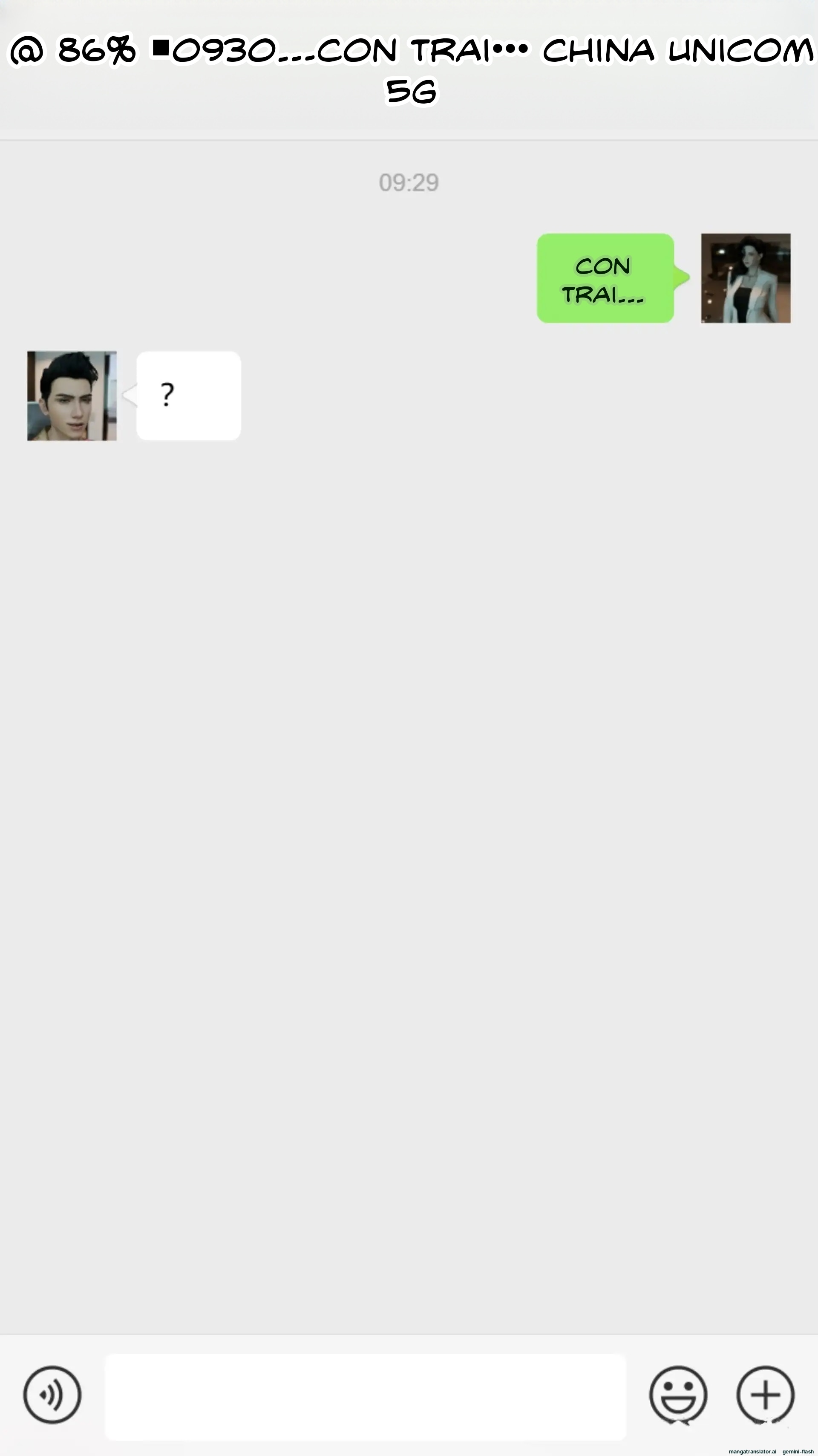Focus the message text field
This screenshot has width=818, height=1456.
click(x=366, y=1397)
